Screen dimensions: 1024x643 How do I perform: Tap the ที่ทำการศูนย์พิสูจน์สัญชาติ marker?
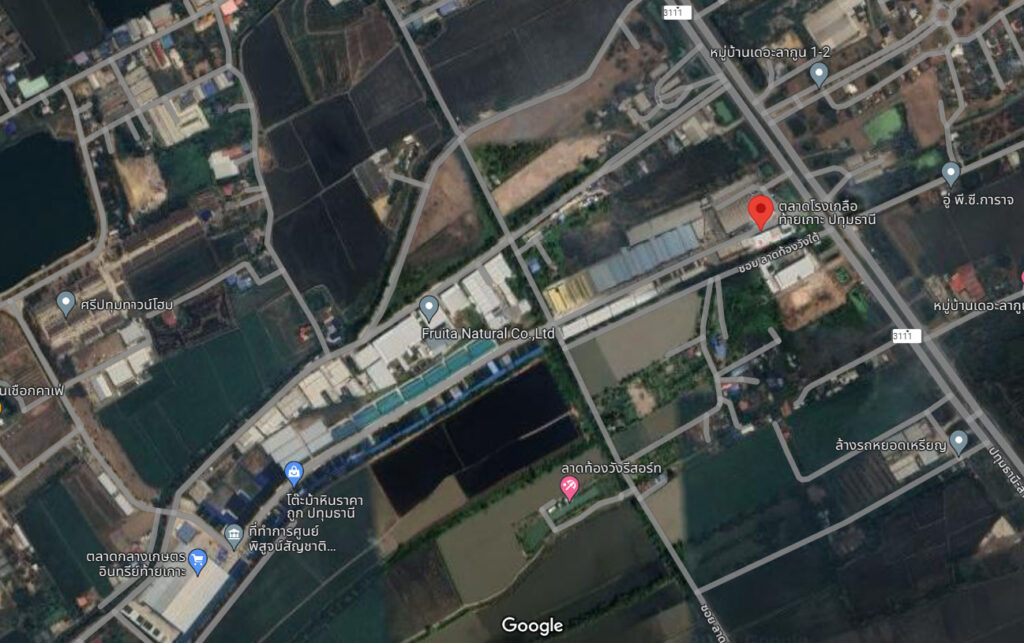234,535
